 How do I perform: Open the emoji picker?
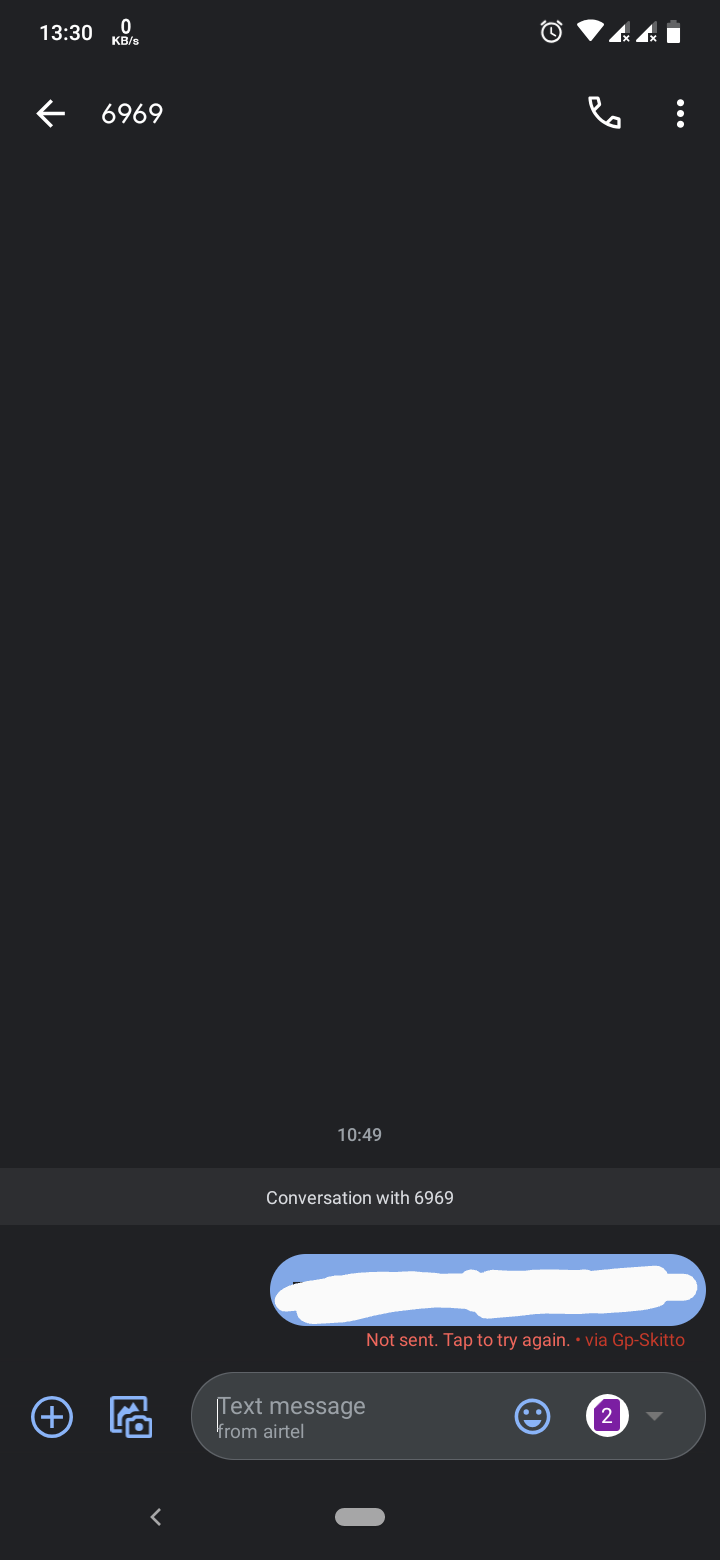pyautogui.click(x=532, y=1416)
